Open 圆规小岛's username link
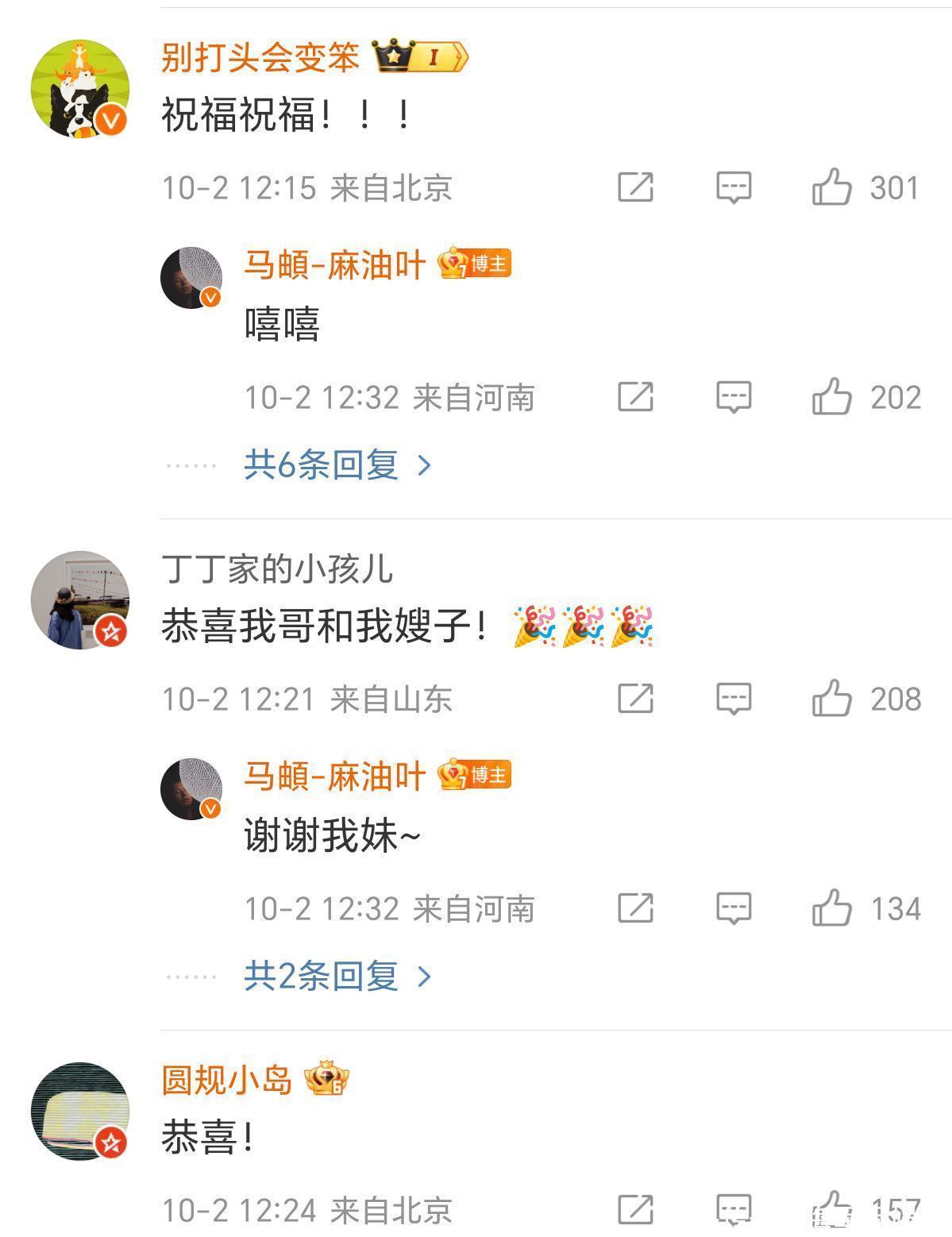Viewport: 952px width, 1237px height. [x=227, y=1080]
